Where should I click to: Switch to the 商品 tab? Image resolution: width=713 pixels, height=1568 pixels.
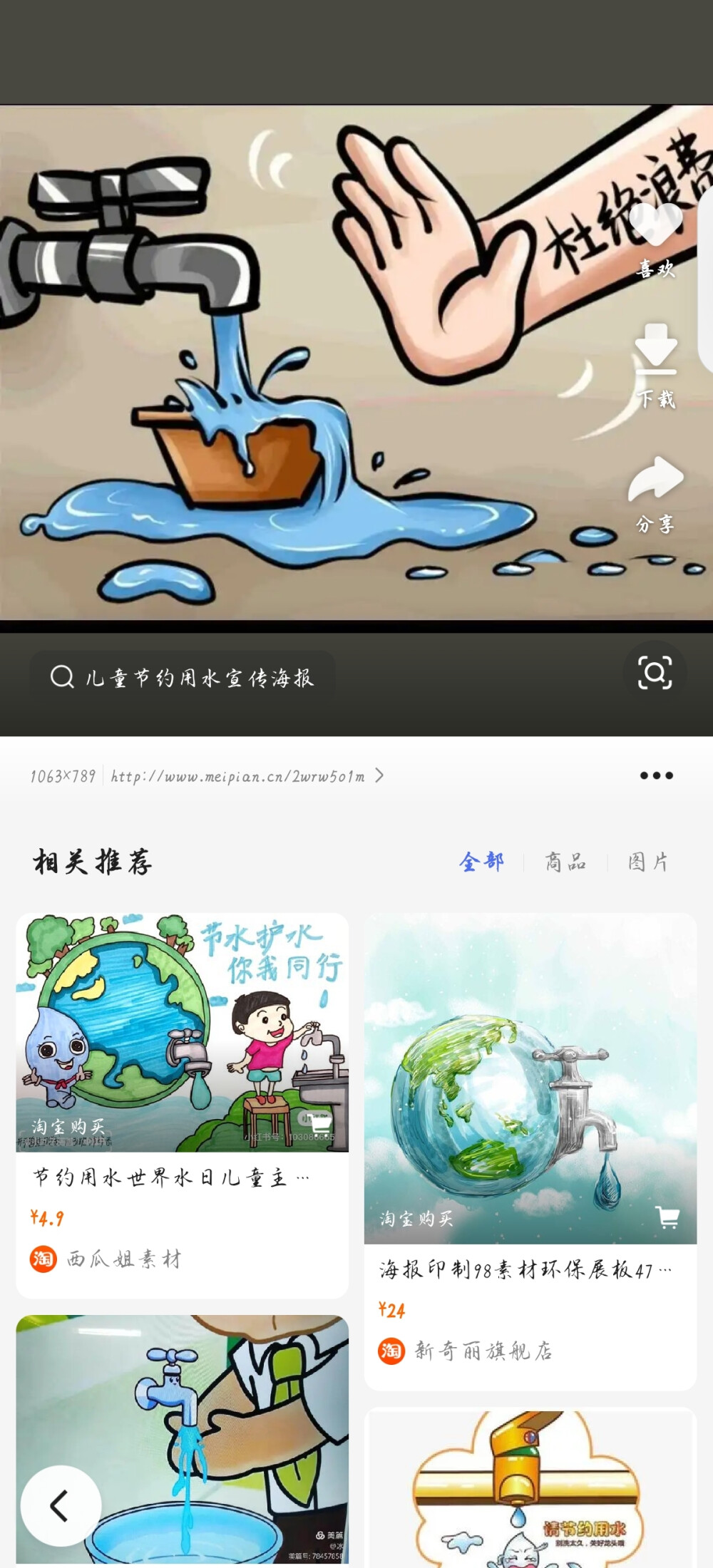coord(565,862)
